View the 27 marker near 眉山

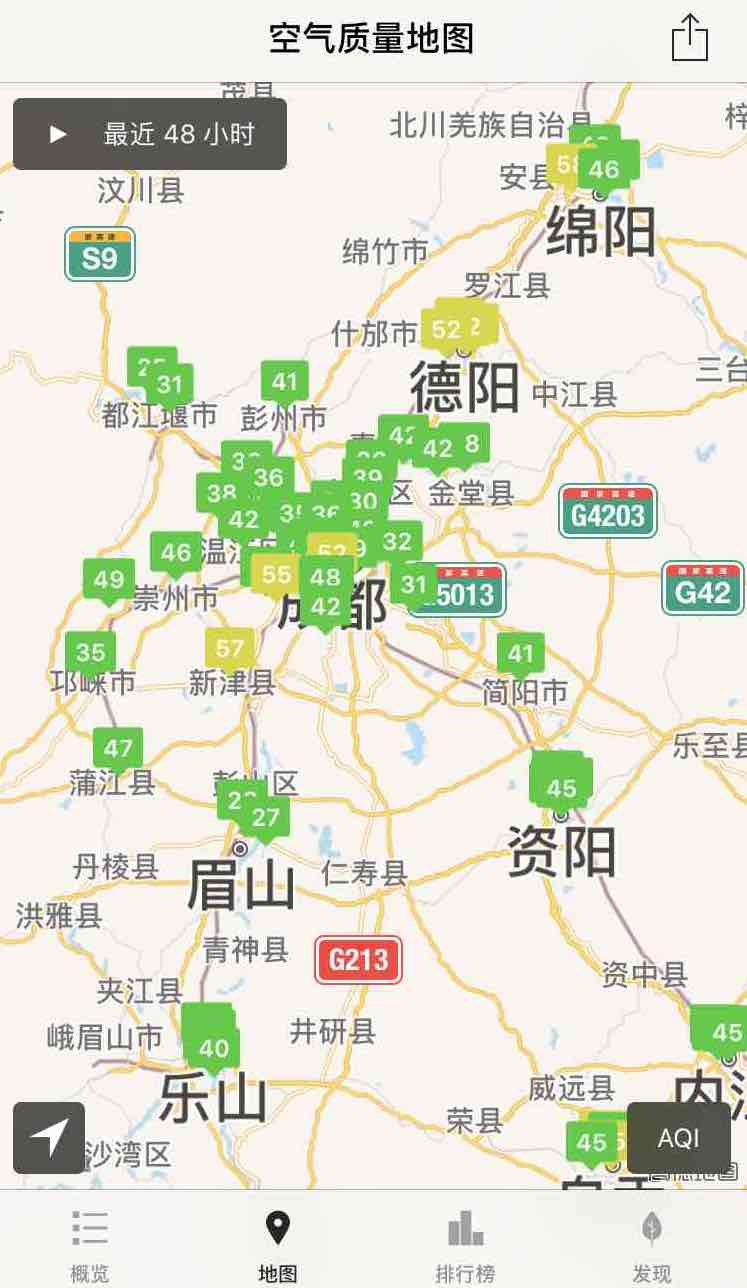pos(265,817)
